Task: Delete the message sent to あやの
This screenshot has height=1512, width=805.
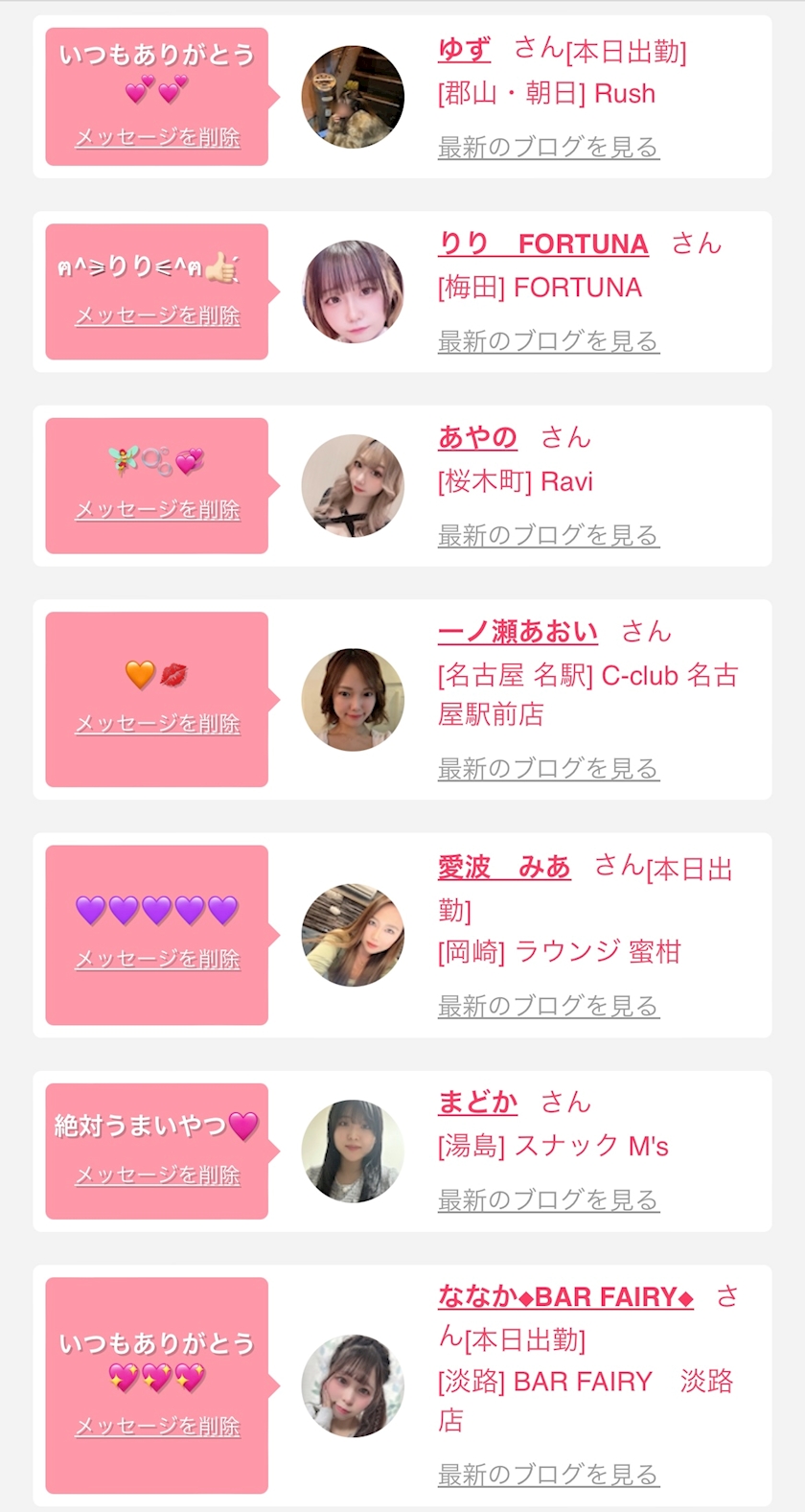Action: (157, 509)
